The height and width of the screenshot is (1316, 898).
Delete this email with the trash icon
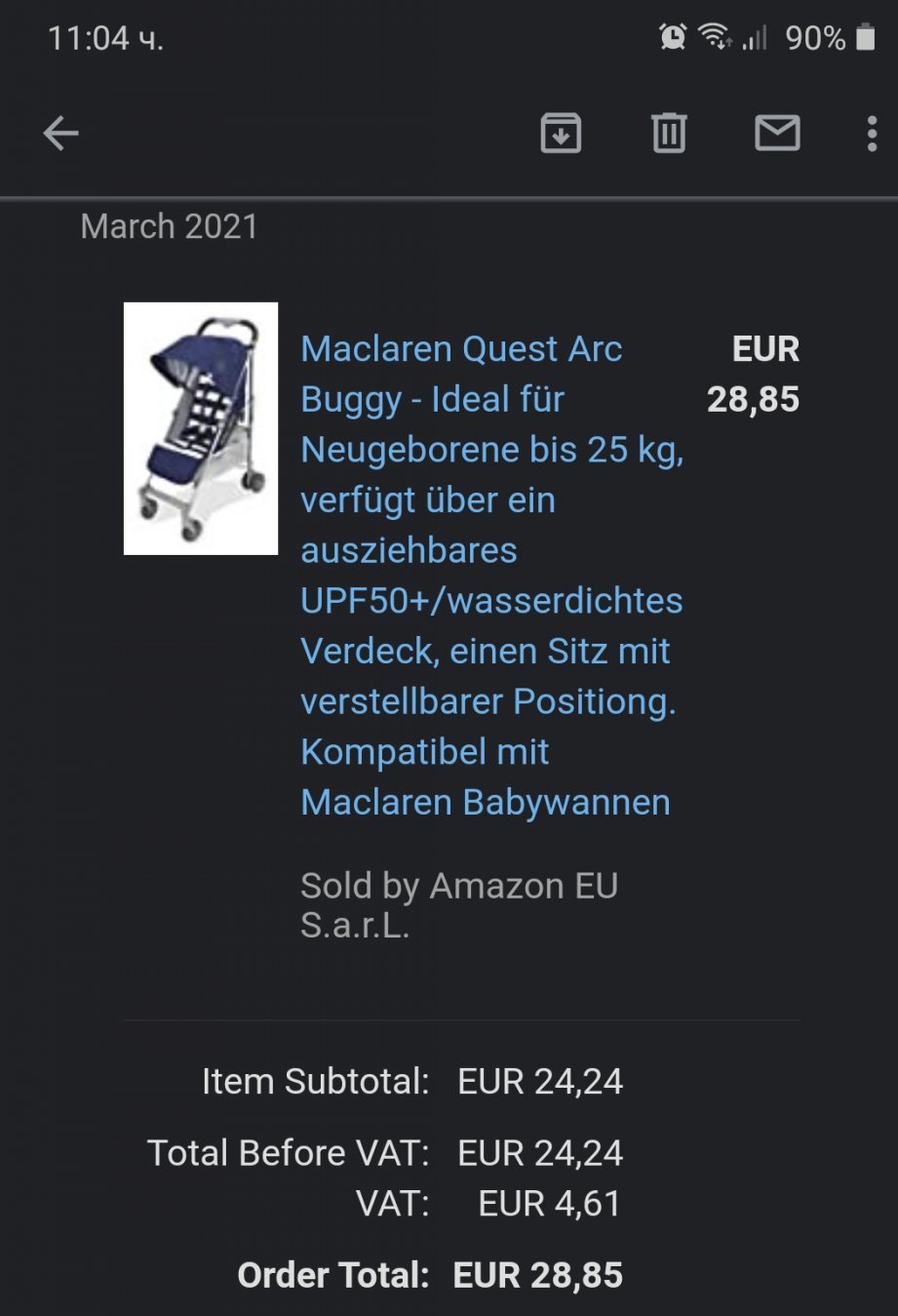tap(669, 134)
